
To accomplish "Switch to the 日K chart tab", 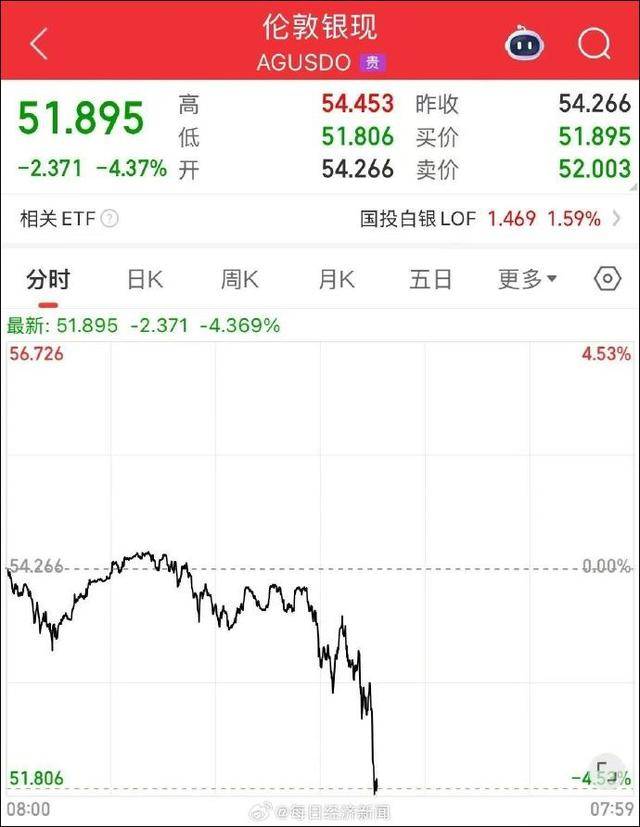I will click(144, 279).
